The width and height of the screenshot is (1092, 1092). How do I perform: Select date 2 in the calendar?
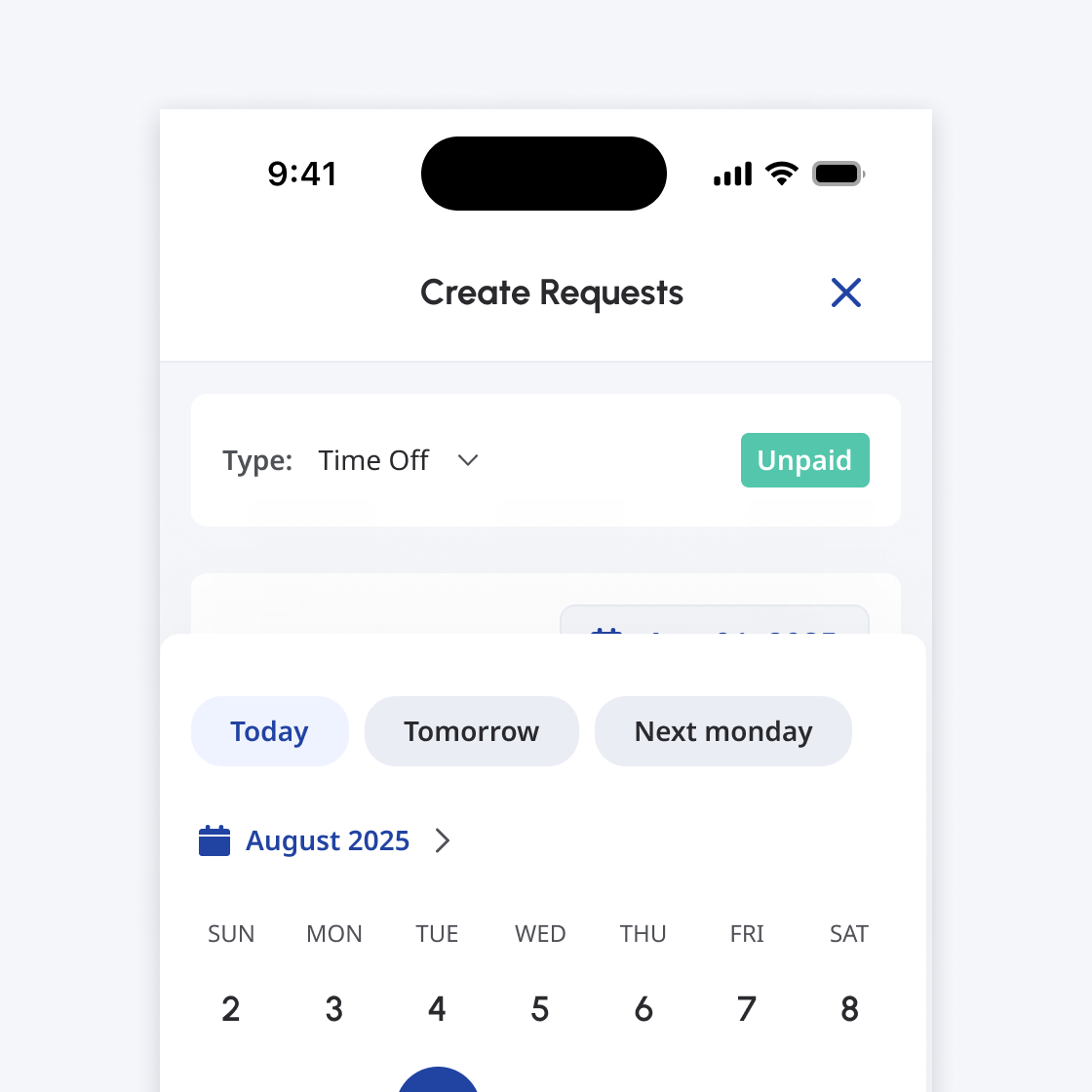coord(231,1008)
